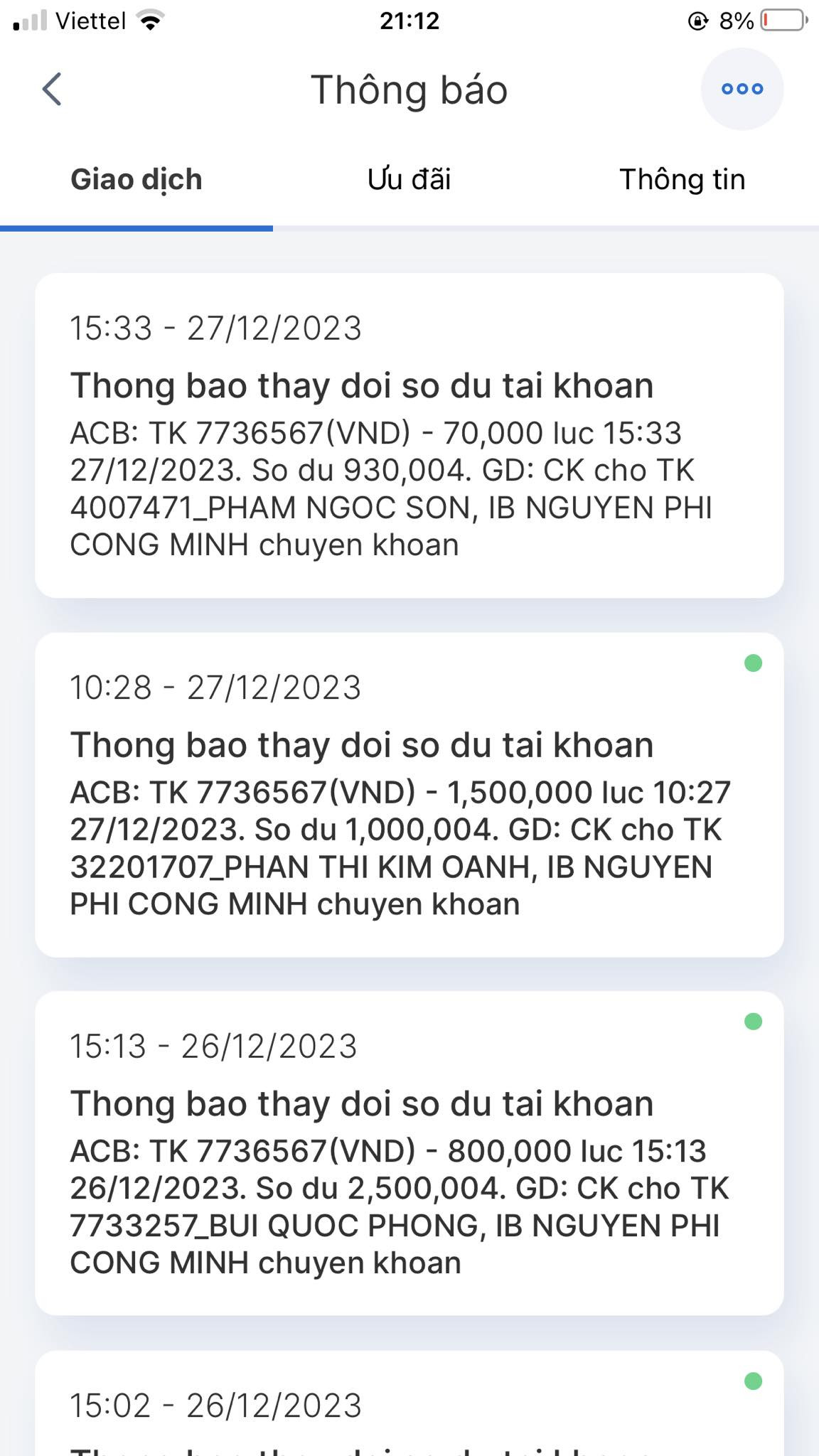The image size is (819, 1456).
Task: Switch to the Ưu đãi tab
Action: (x=409, y=180)
